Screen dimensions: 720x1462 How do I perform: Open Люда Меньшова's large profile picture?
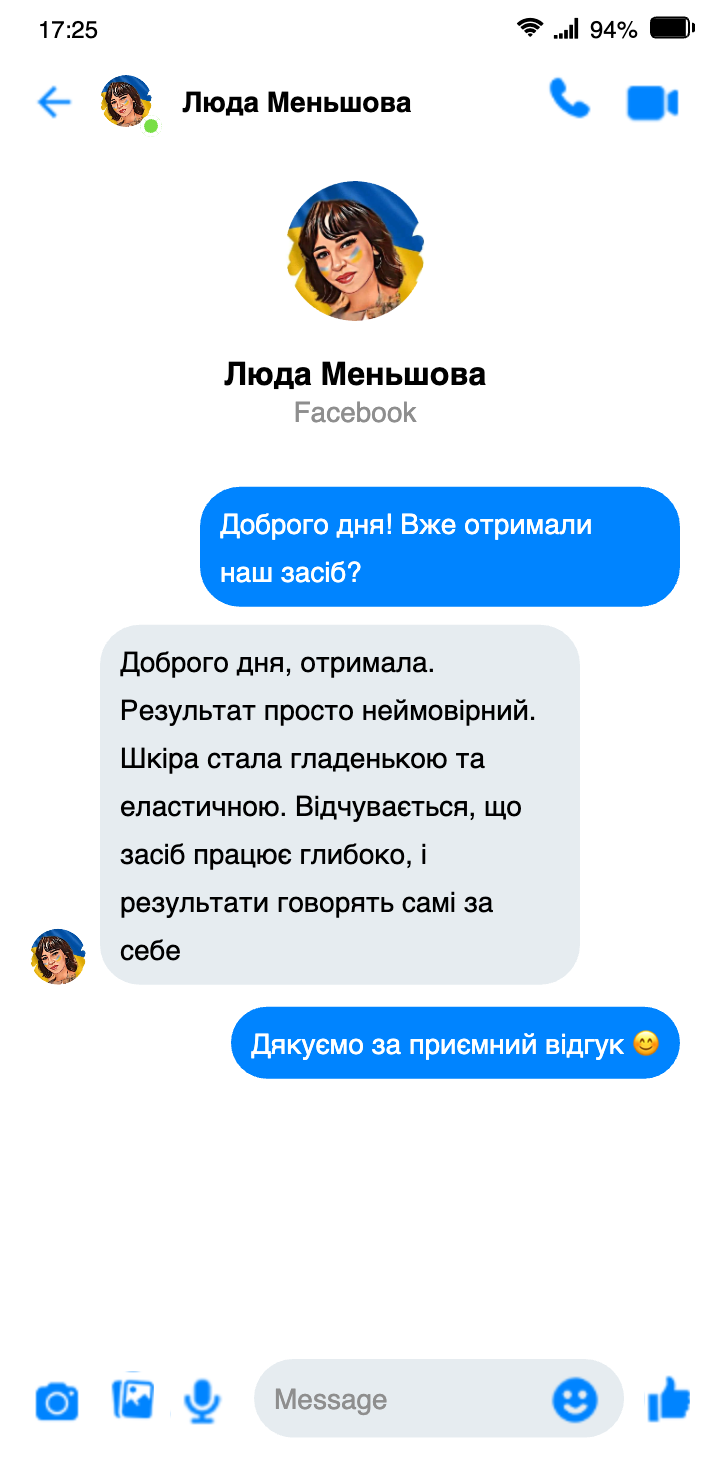[x=355, y=251]
